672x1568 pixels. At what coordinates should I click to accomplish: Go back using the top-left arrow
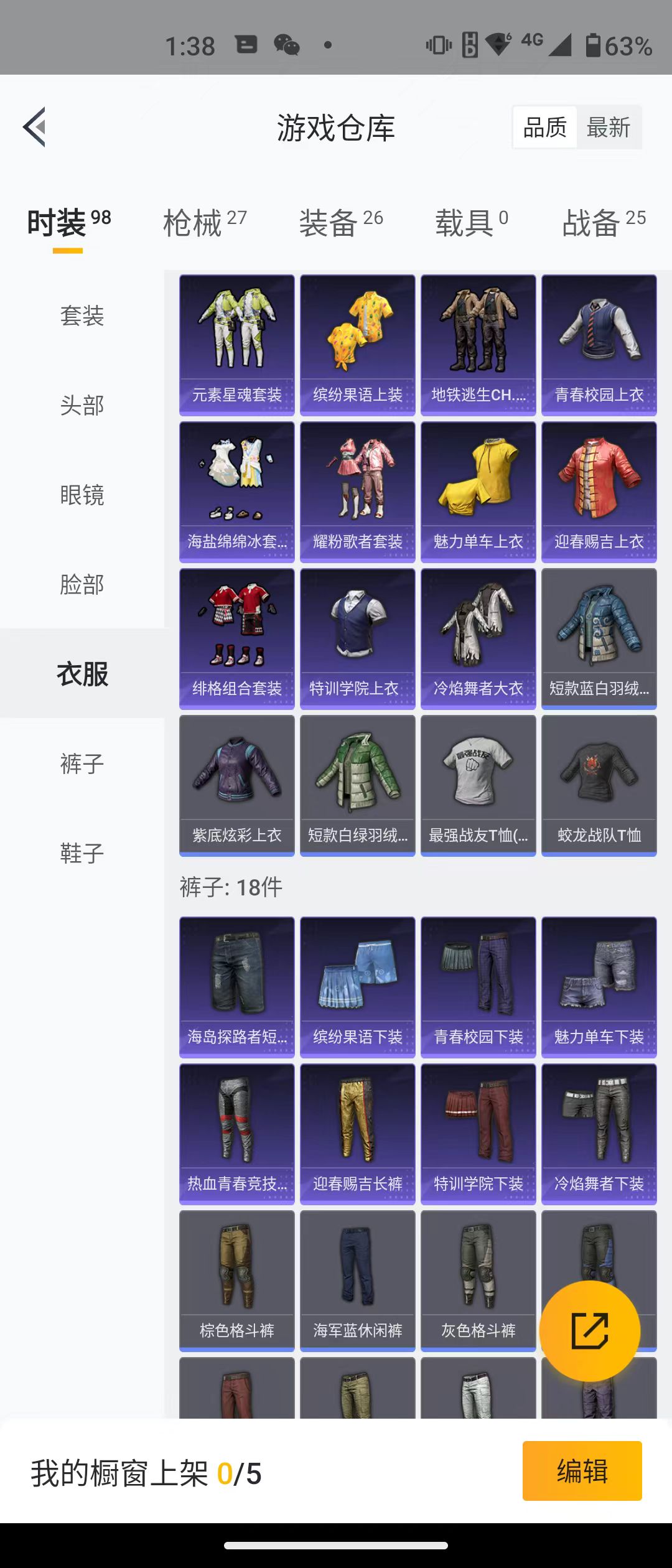click(x=35, y=127)
